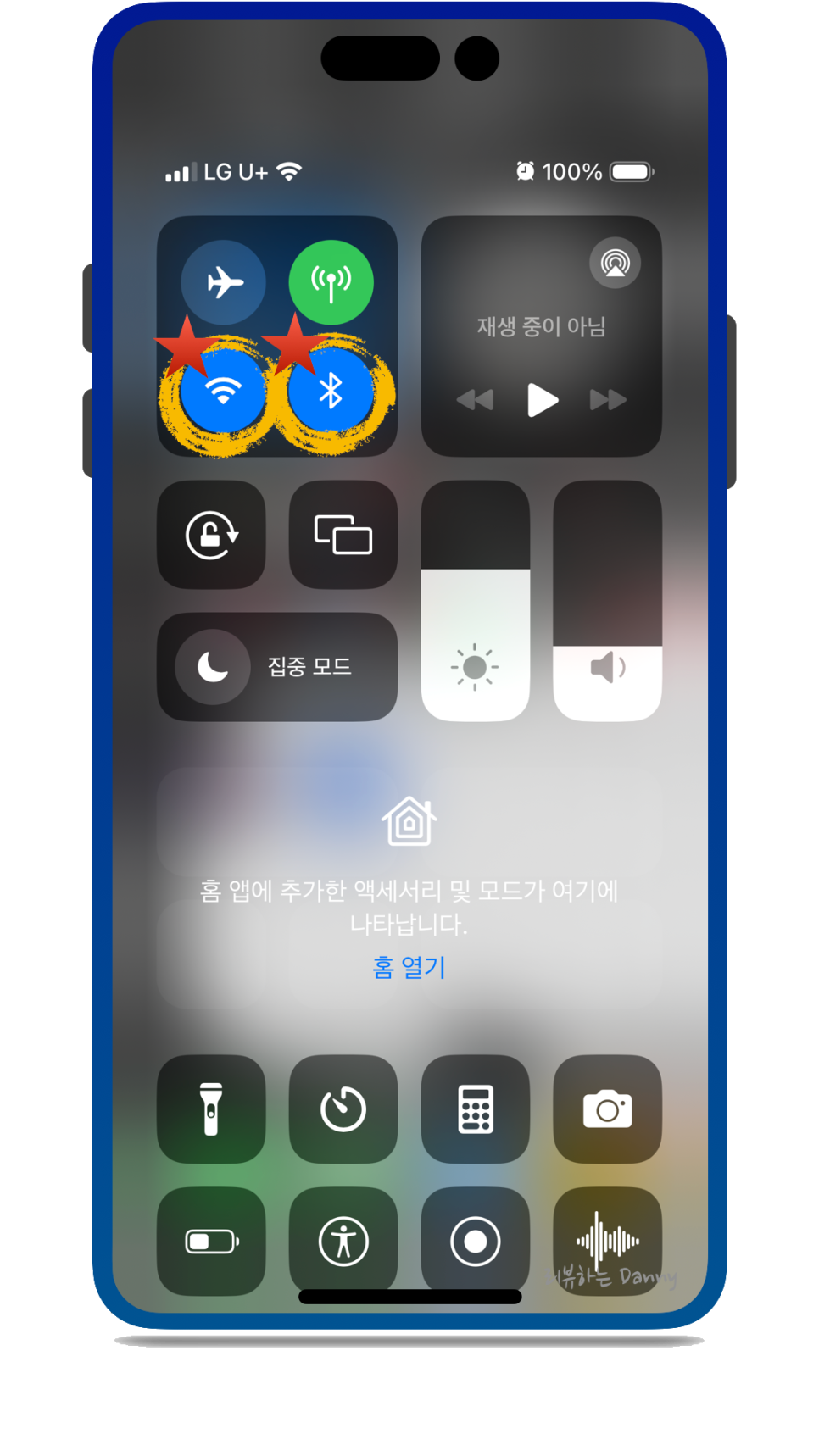This screenshot has height=1456, width=819.
Task: Tap the brightness slider
Action: (x=475, y=601)
